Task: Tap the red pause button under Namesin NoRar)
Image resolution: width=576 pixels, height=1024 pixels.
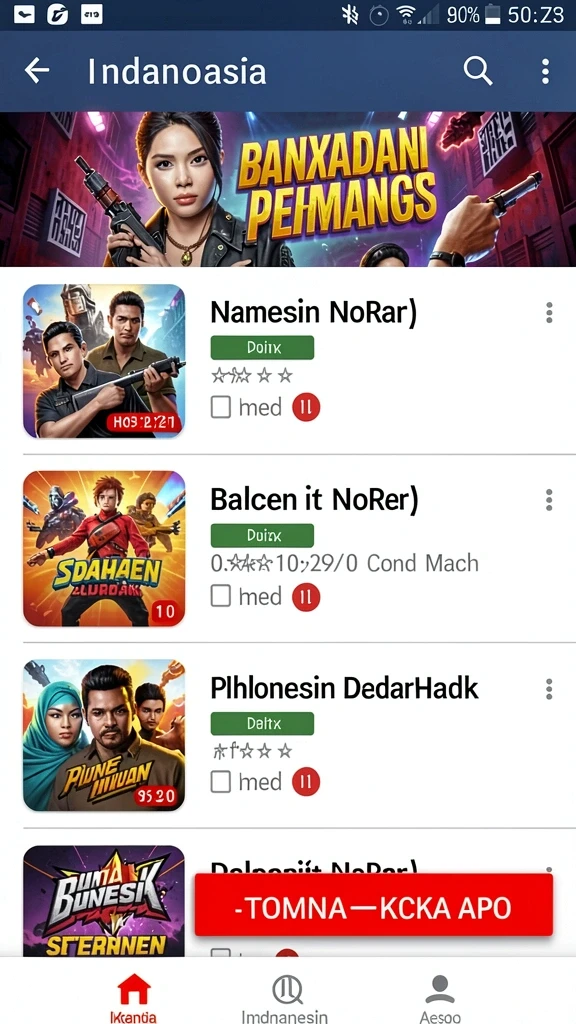Action: point(306,408)
